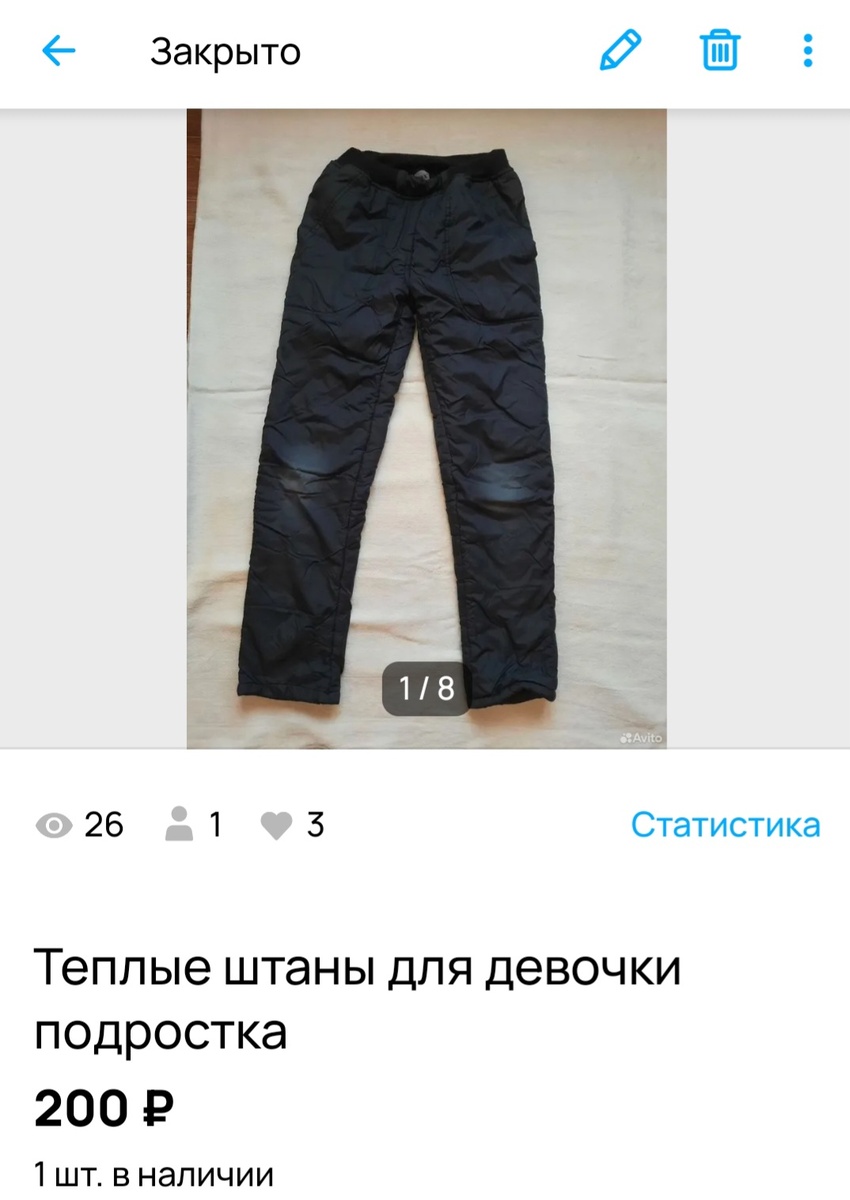The image size is (850, 1200).
Task: Tap the pencil icon to edit listing
Action: coord(621,51)
